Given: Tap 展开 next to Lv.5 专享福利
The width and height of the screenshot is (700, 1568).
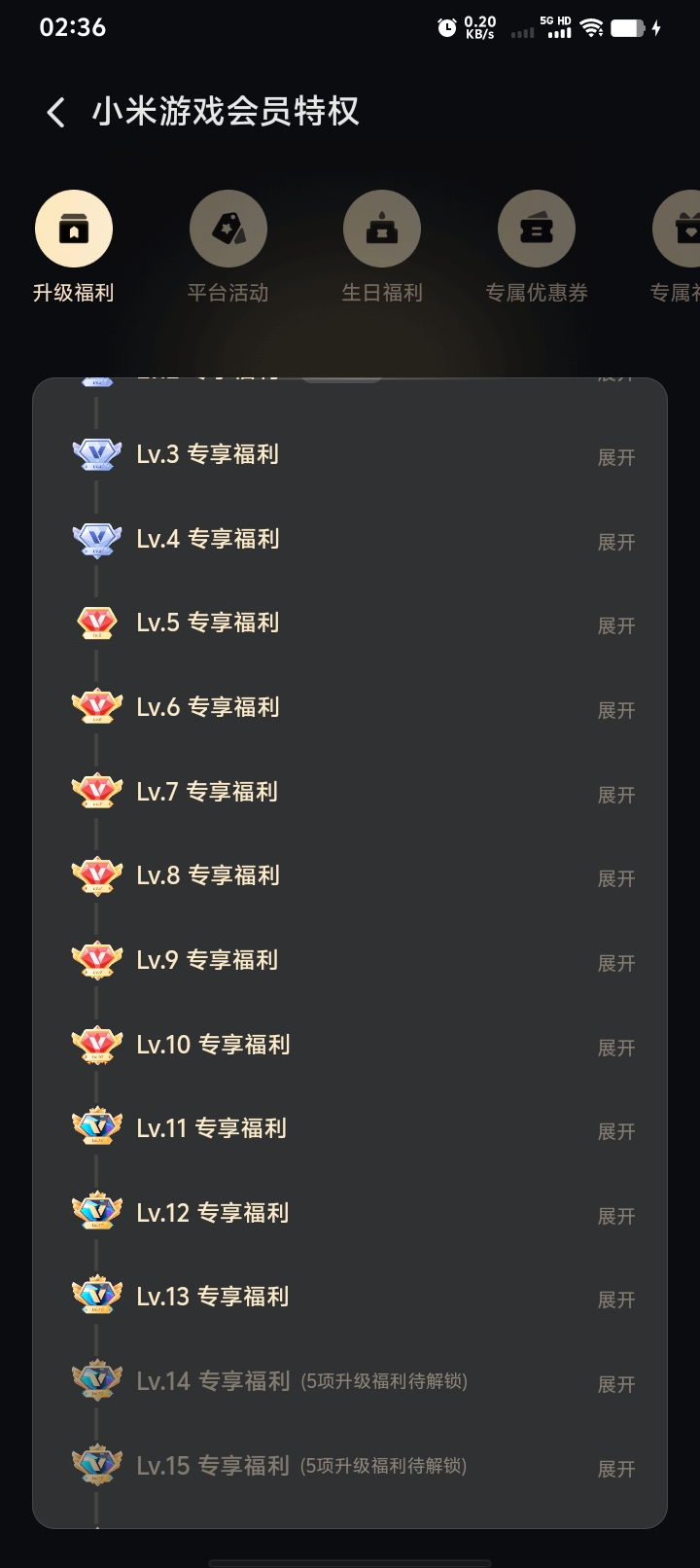Looking at the screenshot, I should pos(615,625).
